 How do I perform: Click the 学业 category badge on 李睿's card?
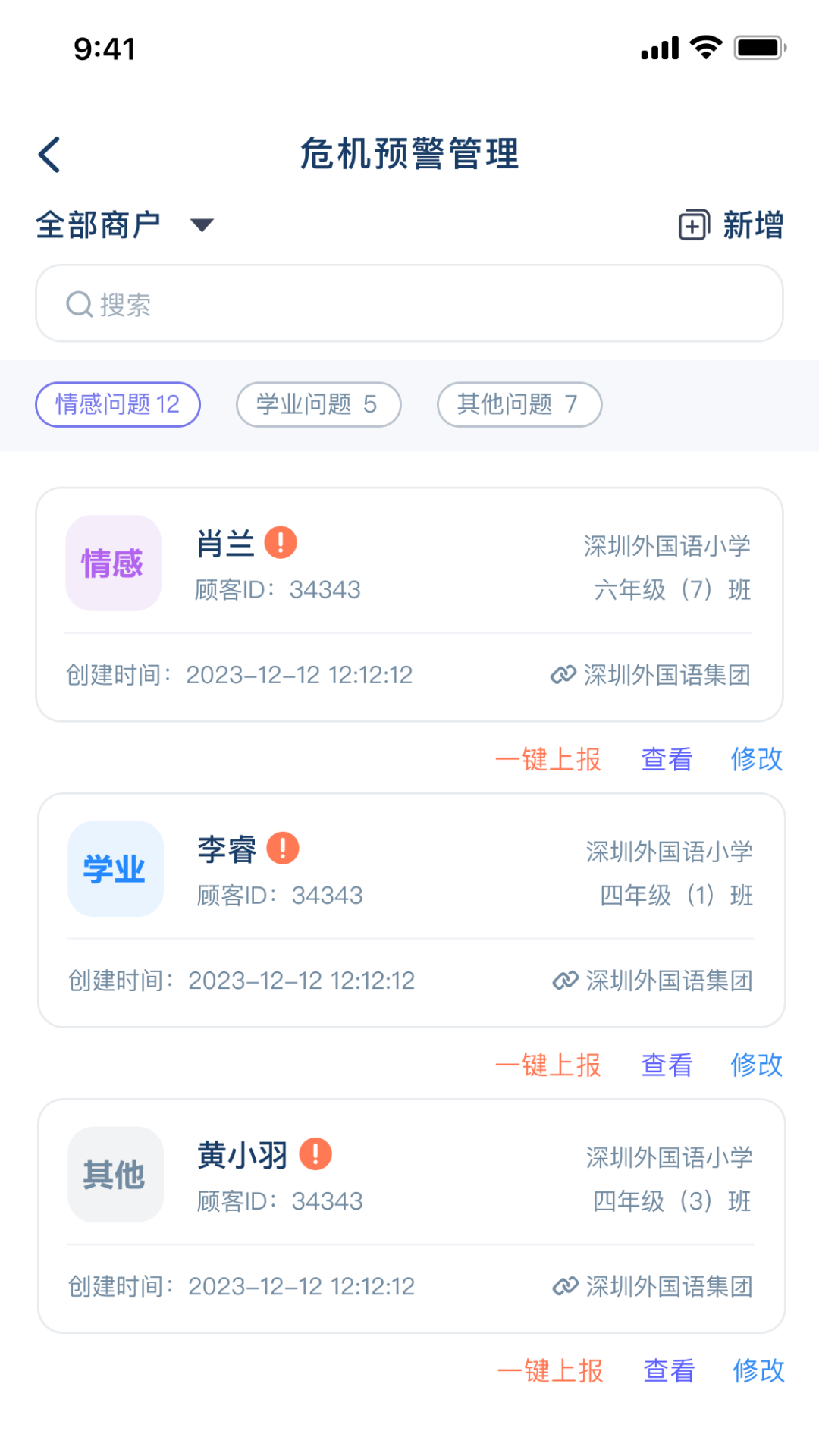pos(115,869)
